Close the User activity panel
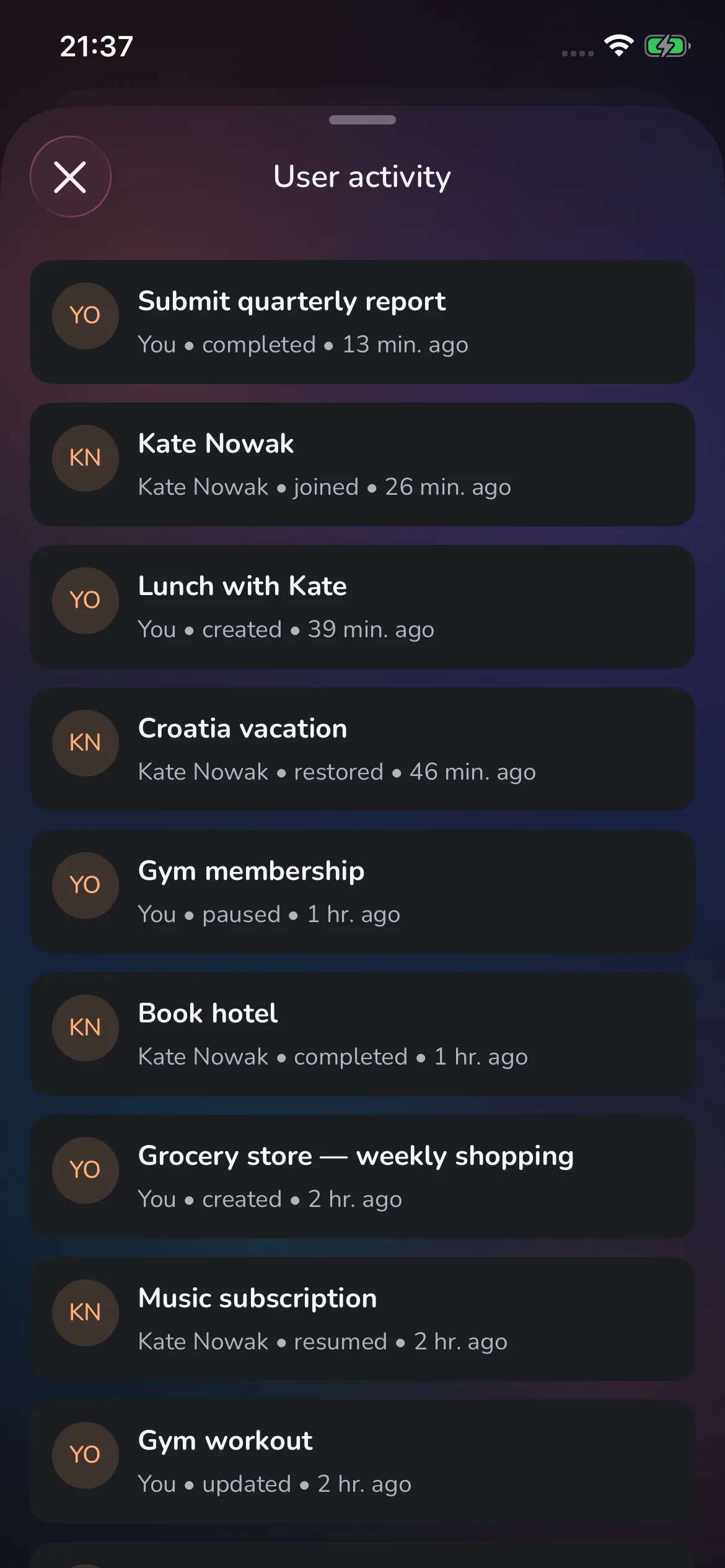Screen dimensions: 725x1568 pos(70,177)
